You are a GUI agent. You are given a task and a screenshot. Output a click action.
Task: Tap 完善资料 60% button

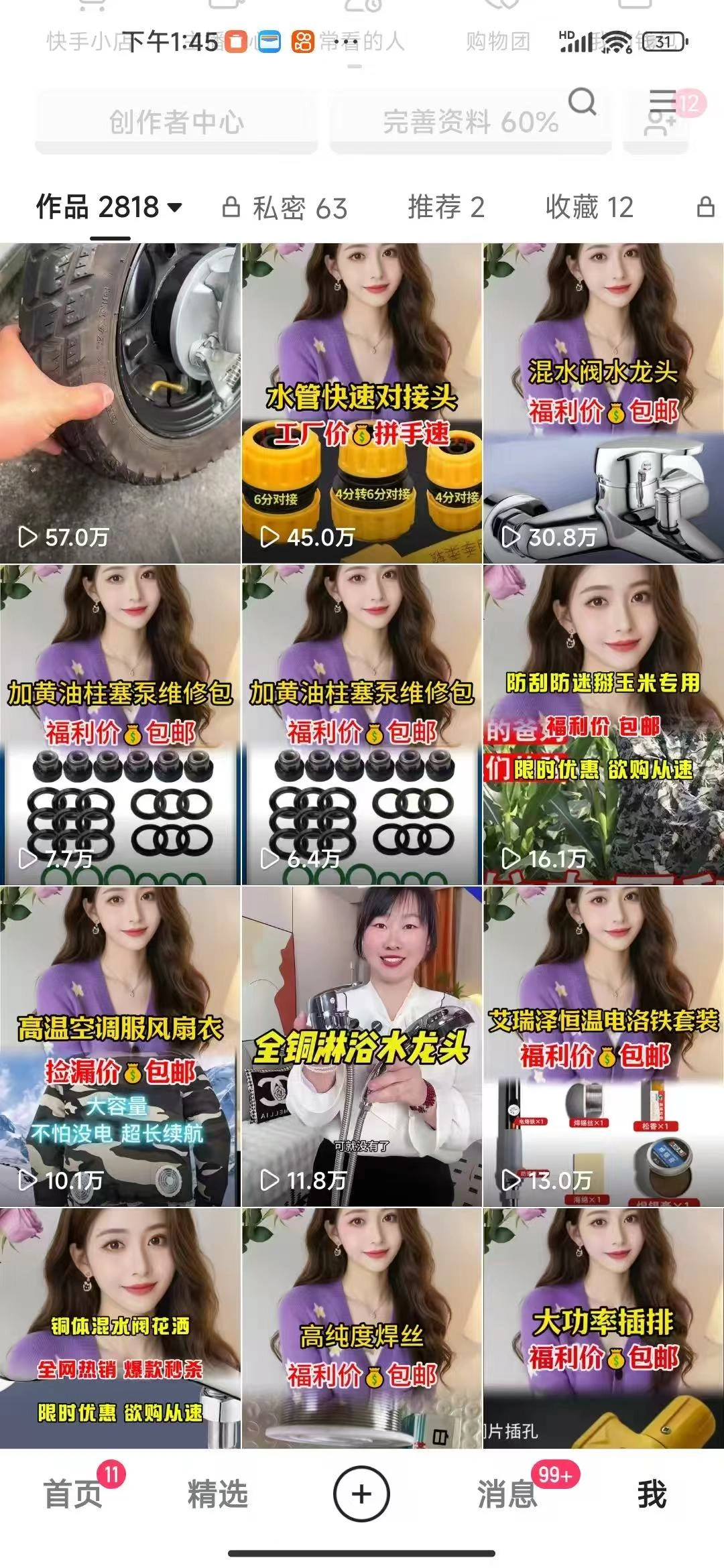tap(470, 122)
